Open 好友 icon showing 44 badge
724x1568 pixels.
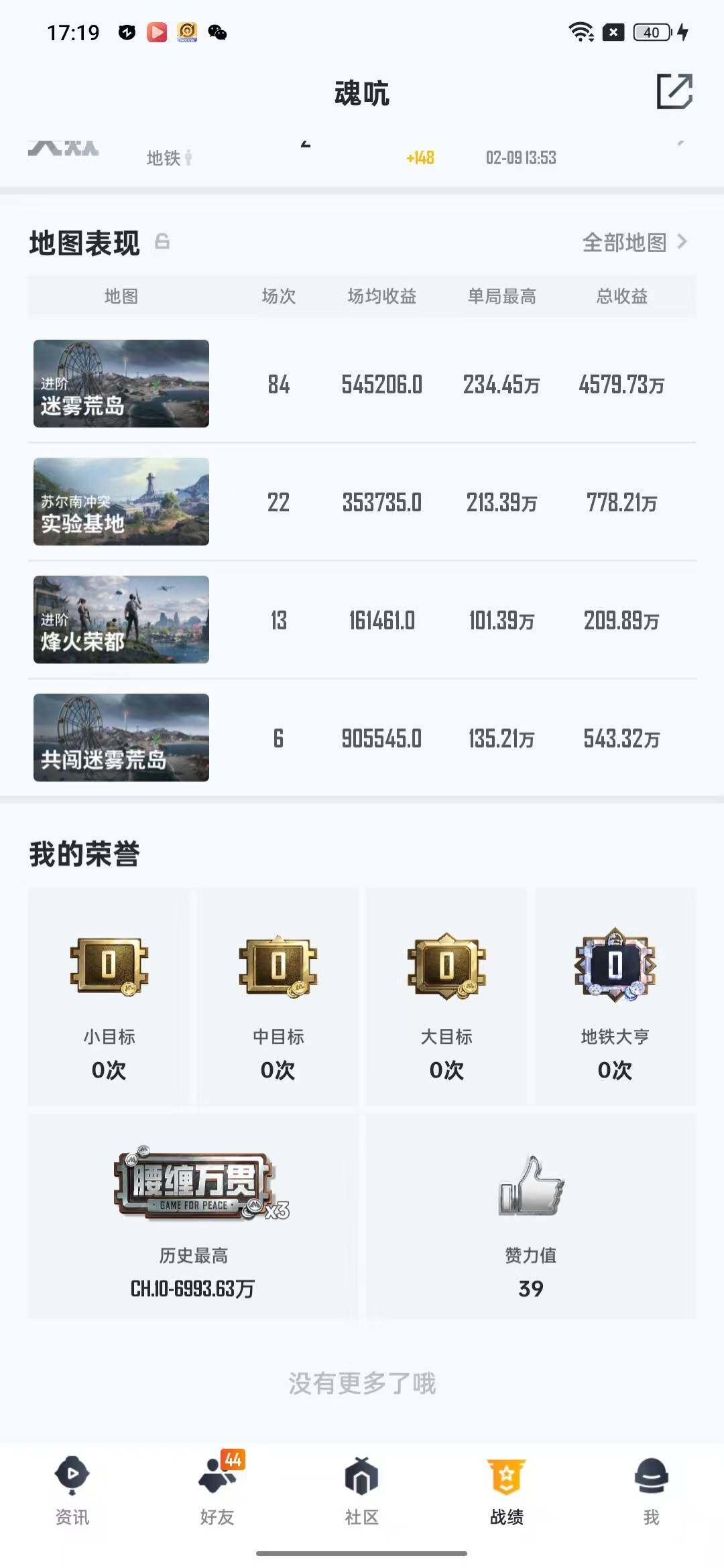tap(217, 1473)
